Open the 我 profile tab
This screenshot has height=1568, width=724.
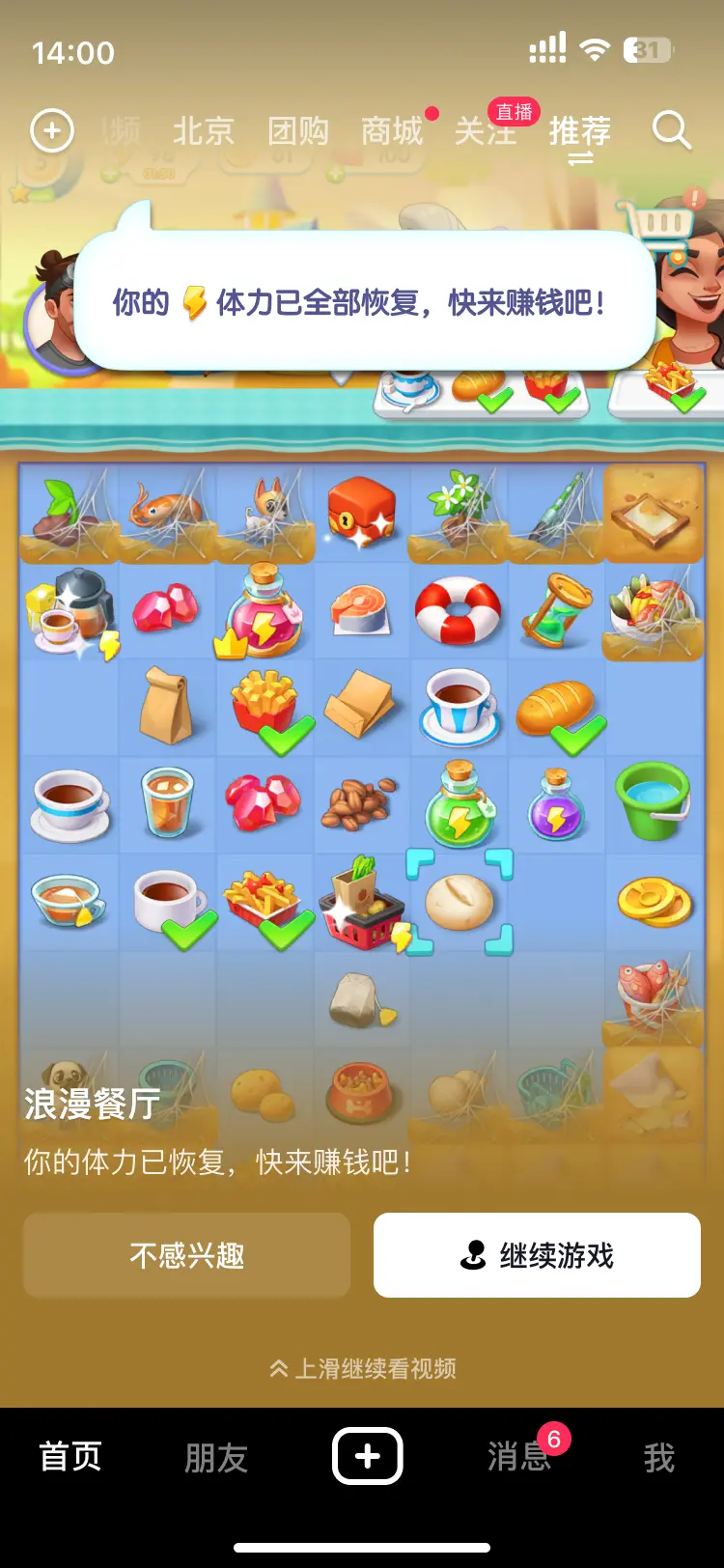659,1457
